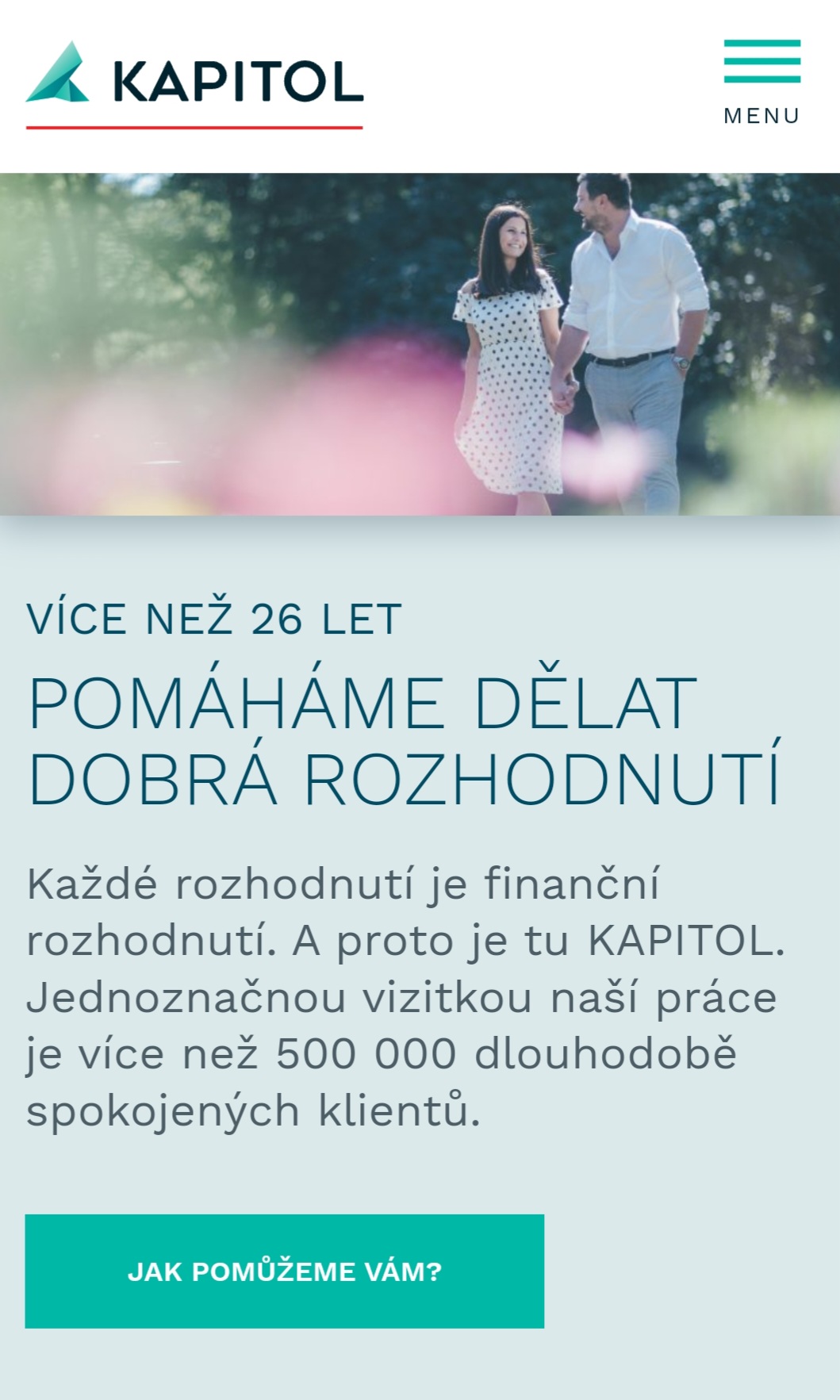
Task: Tap the 'Jak pomůžeme vám?' button
Action: (x=284, y=1271)
